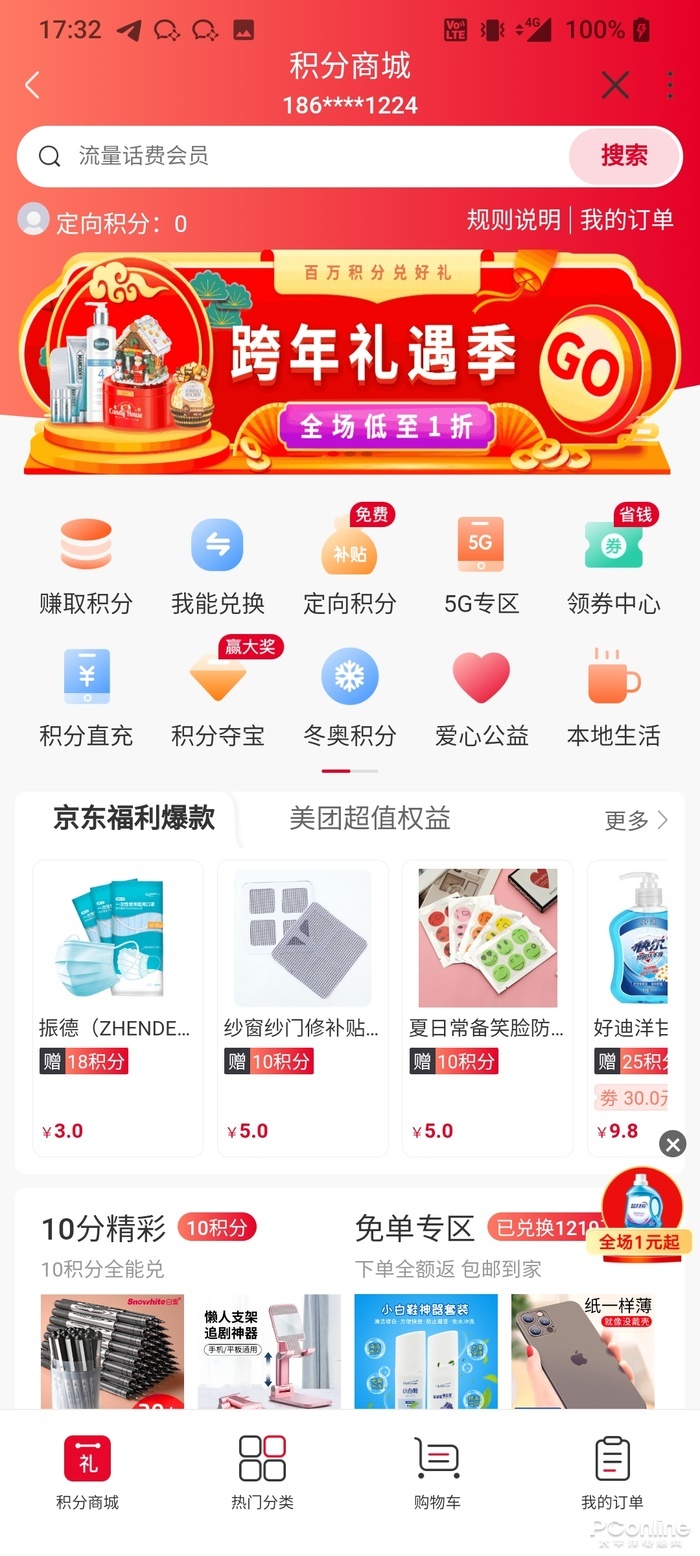Close the 积分商城 page with X
700x1556 pixels.
click(615, 85)
